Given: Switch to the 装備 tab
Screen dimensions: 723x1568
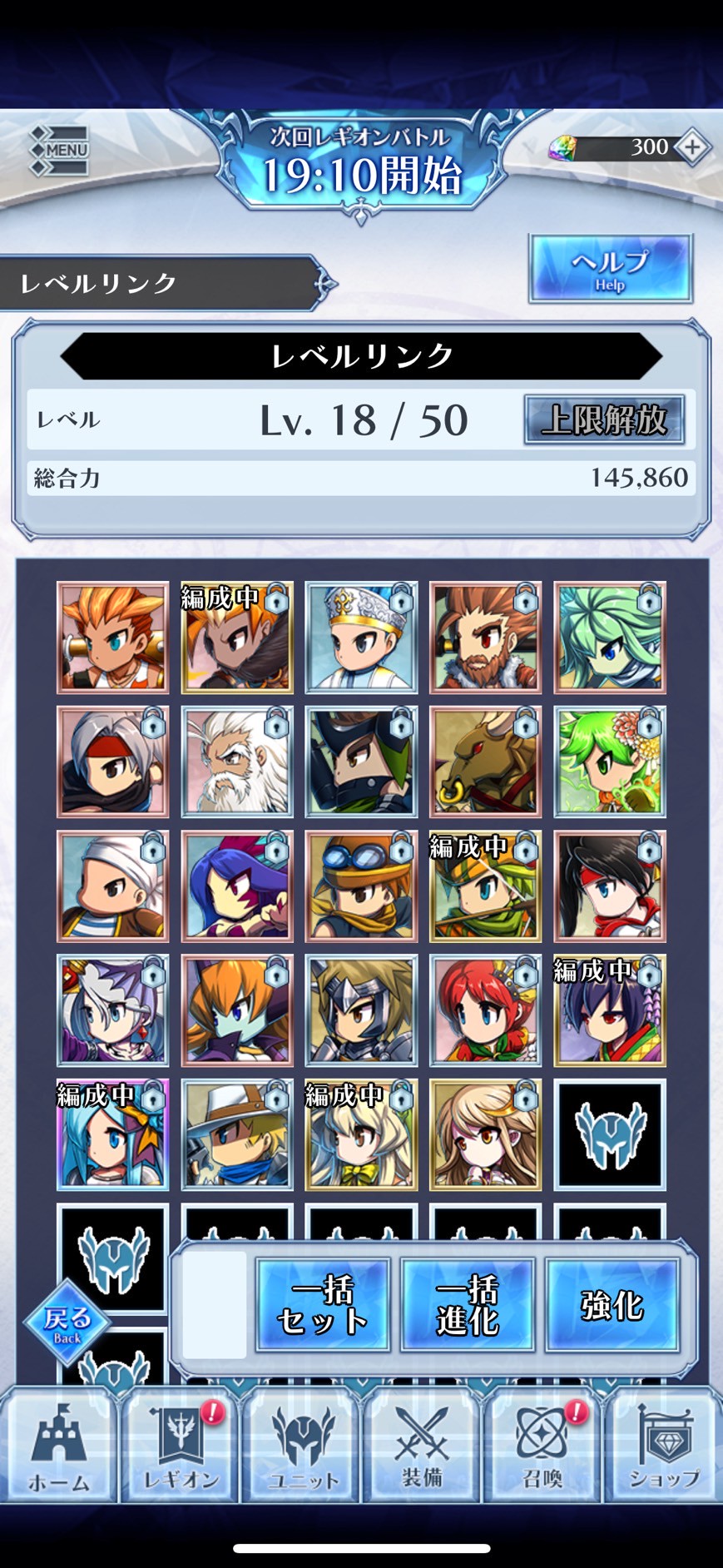Looking at the screenshot, I should tap(423, 1449).
